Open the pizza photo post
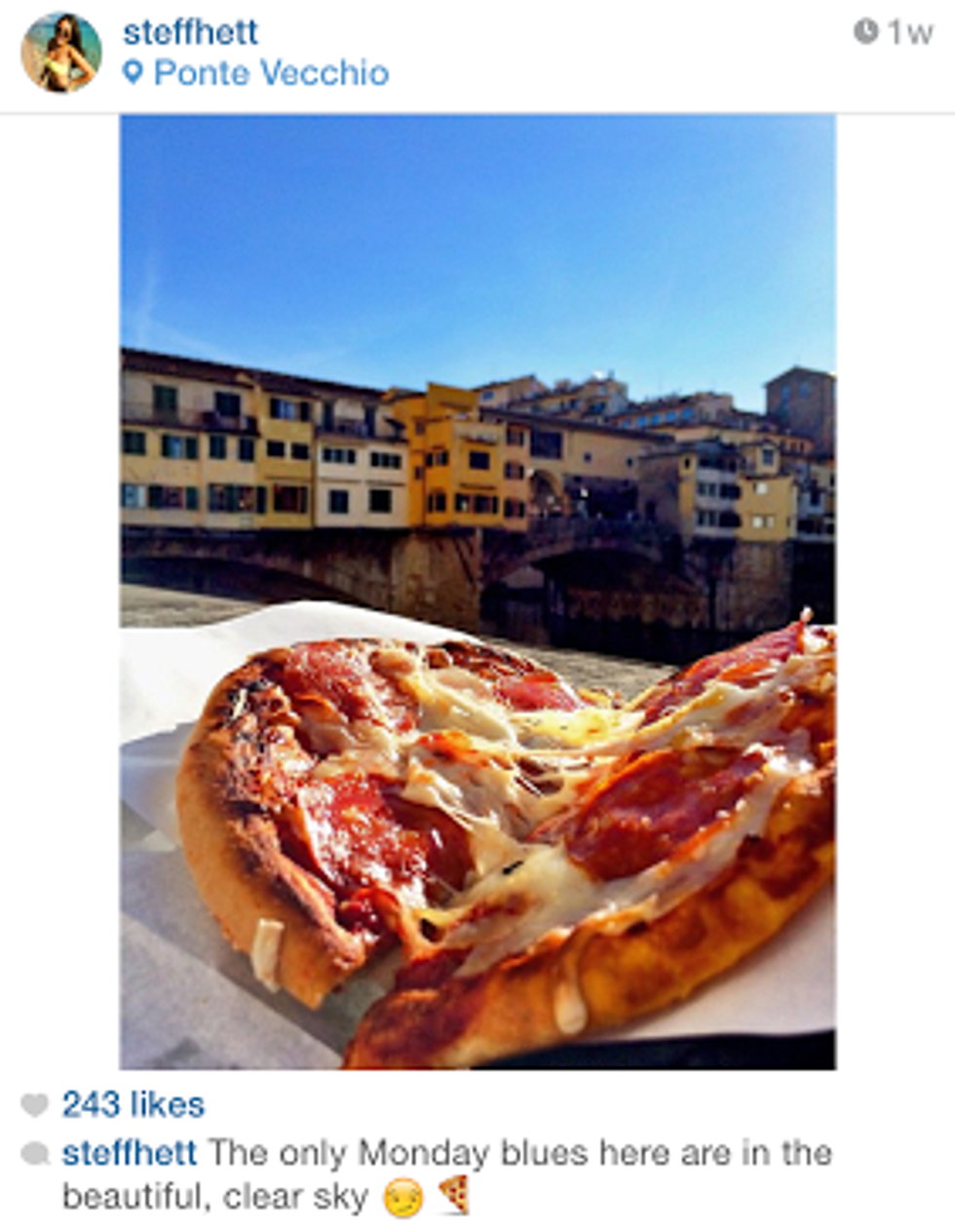The image size is (955, 1232). (477, 591)
